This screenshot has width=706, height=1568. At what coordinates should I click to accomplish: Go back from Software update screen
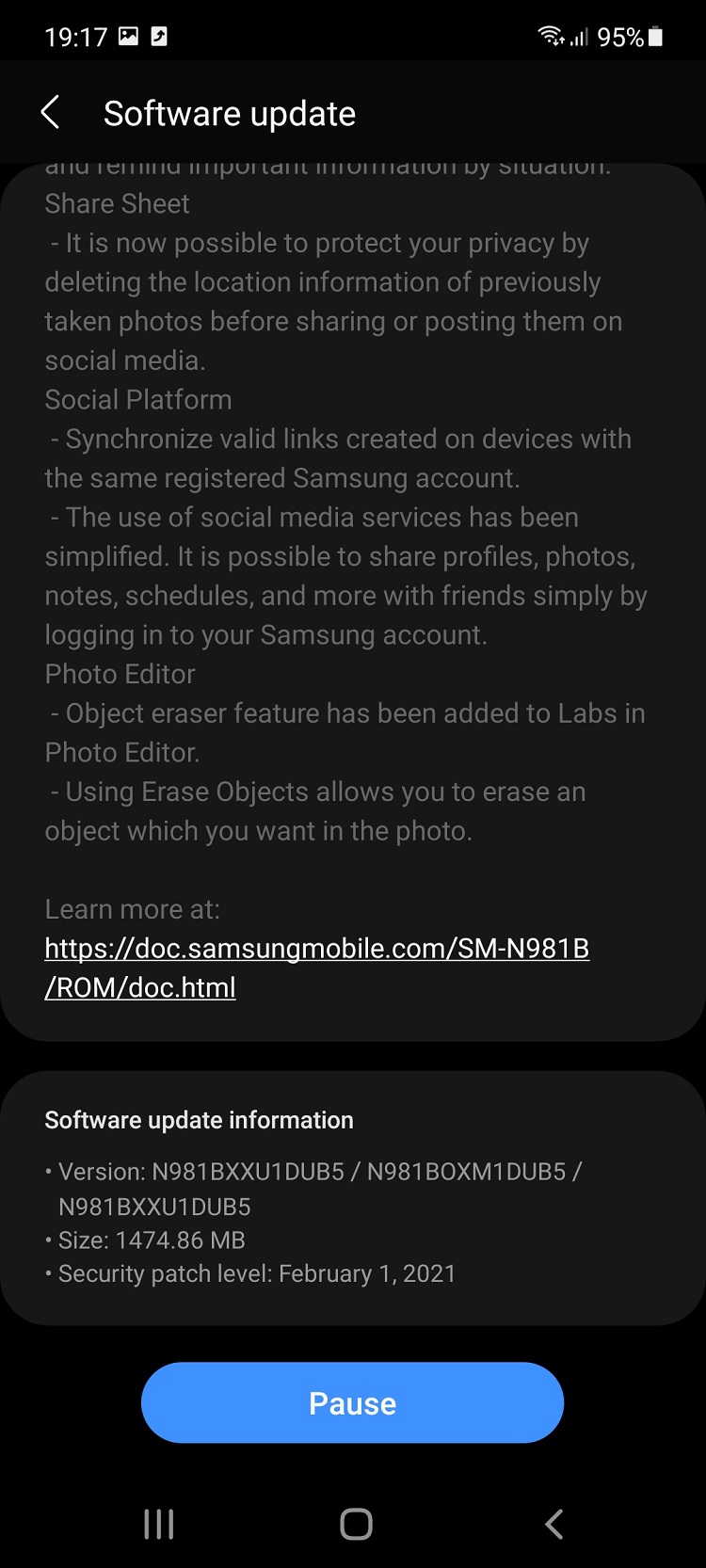click(51, 113)
